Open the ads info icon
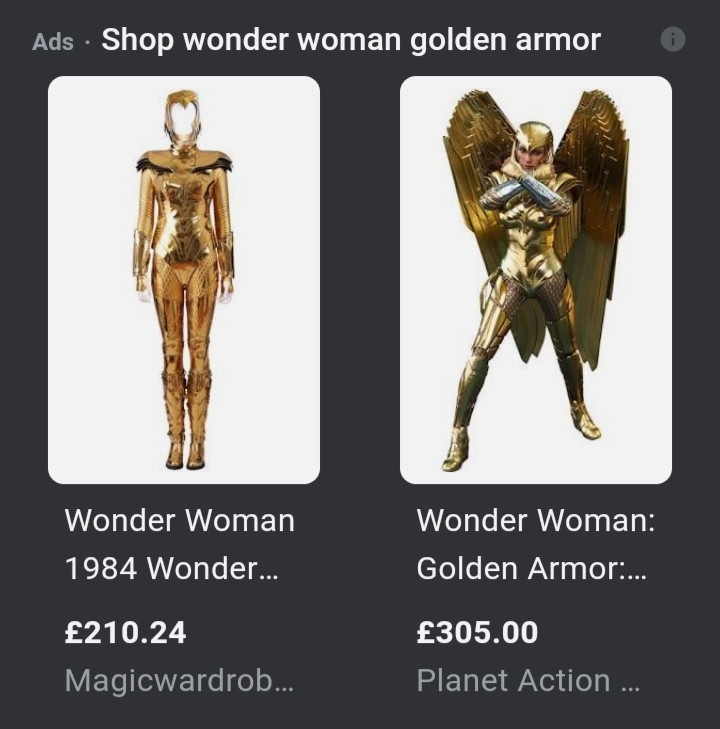 pos(673,40)
